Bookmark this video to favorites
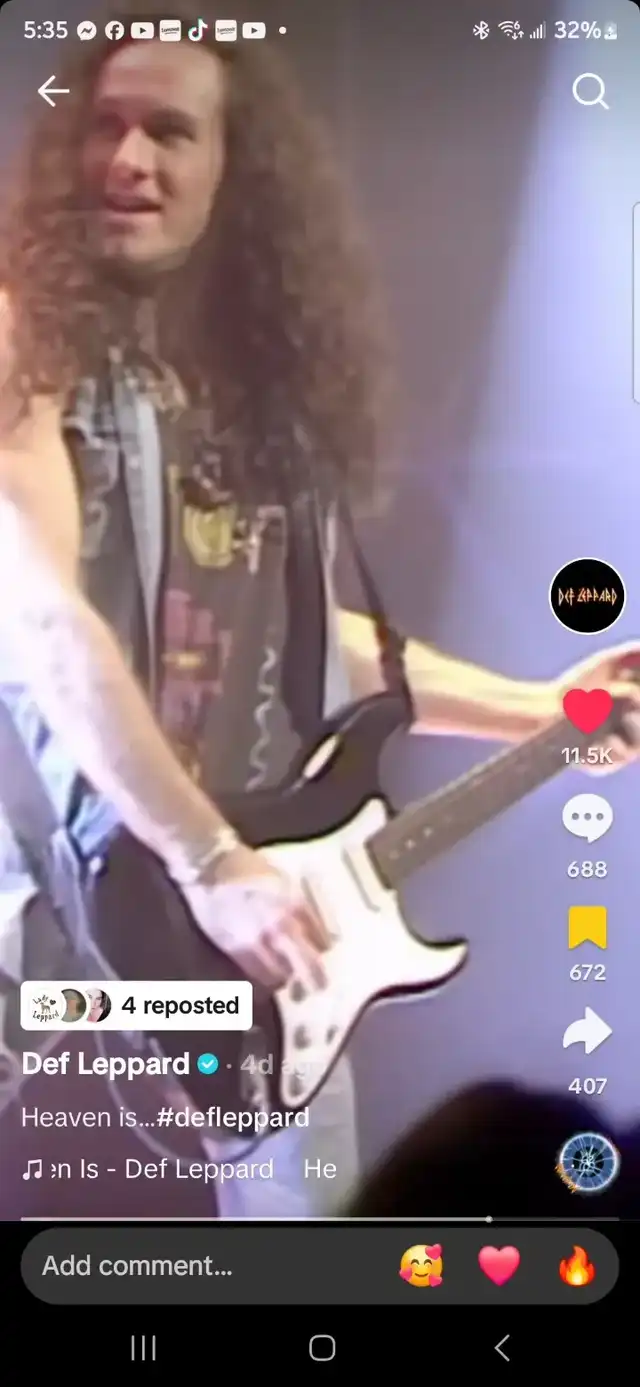Image resolution: width=640 pixels, height=1387 pixels. [x=587, y=928]
